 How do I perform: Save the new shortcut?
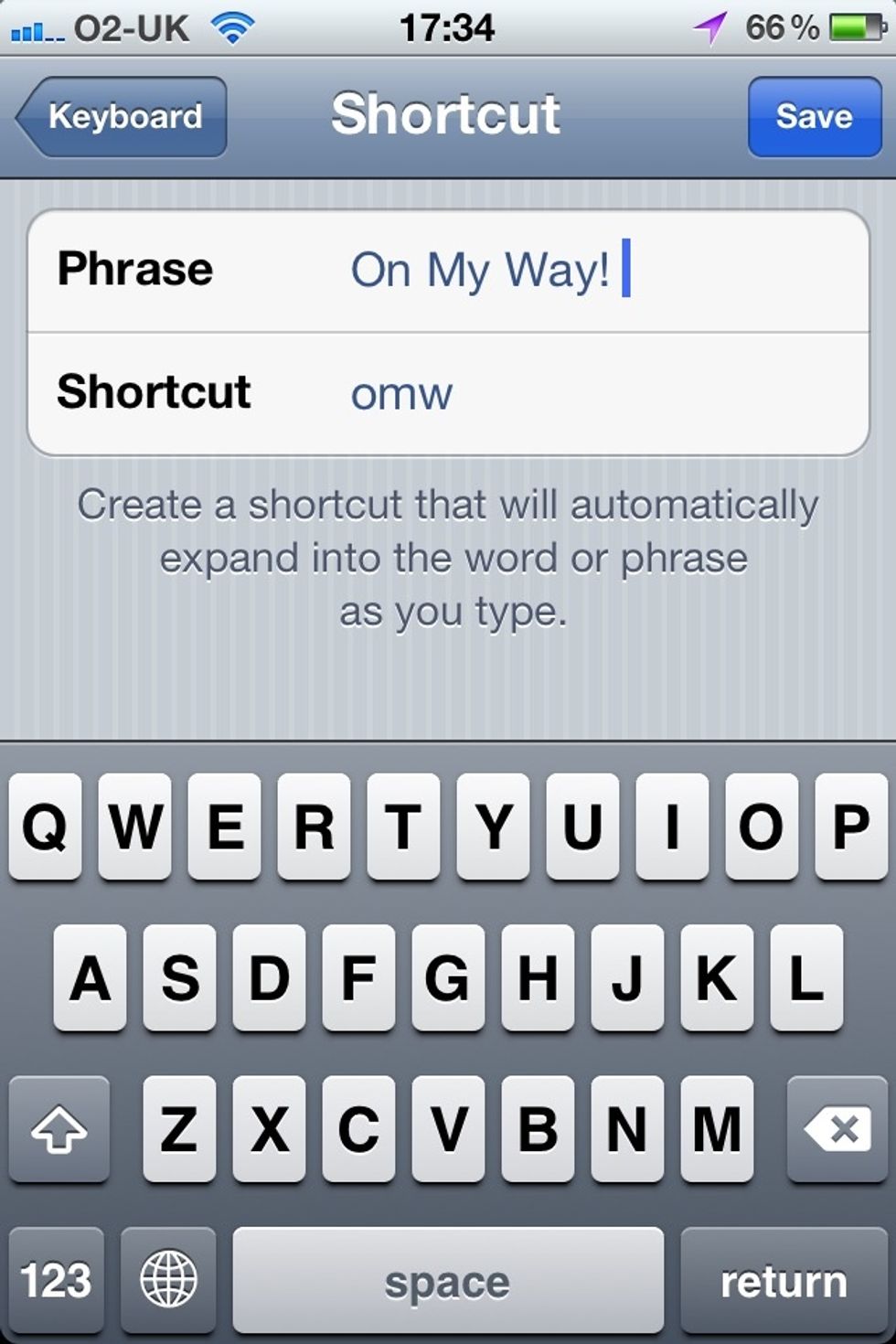(x=814, y=117)
